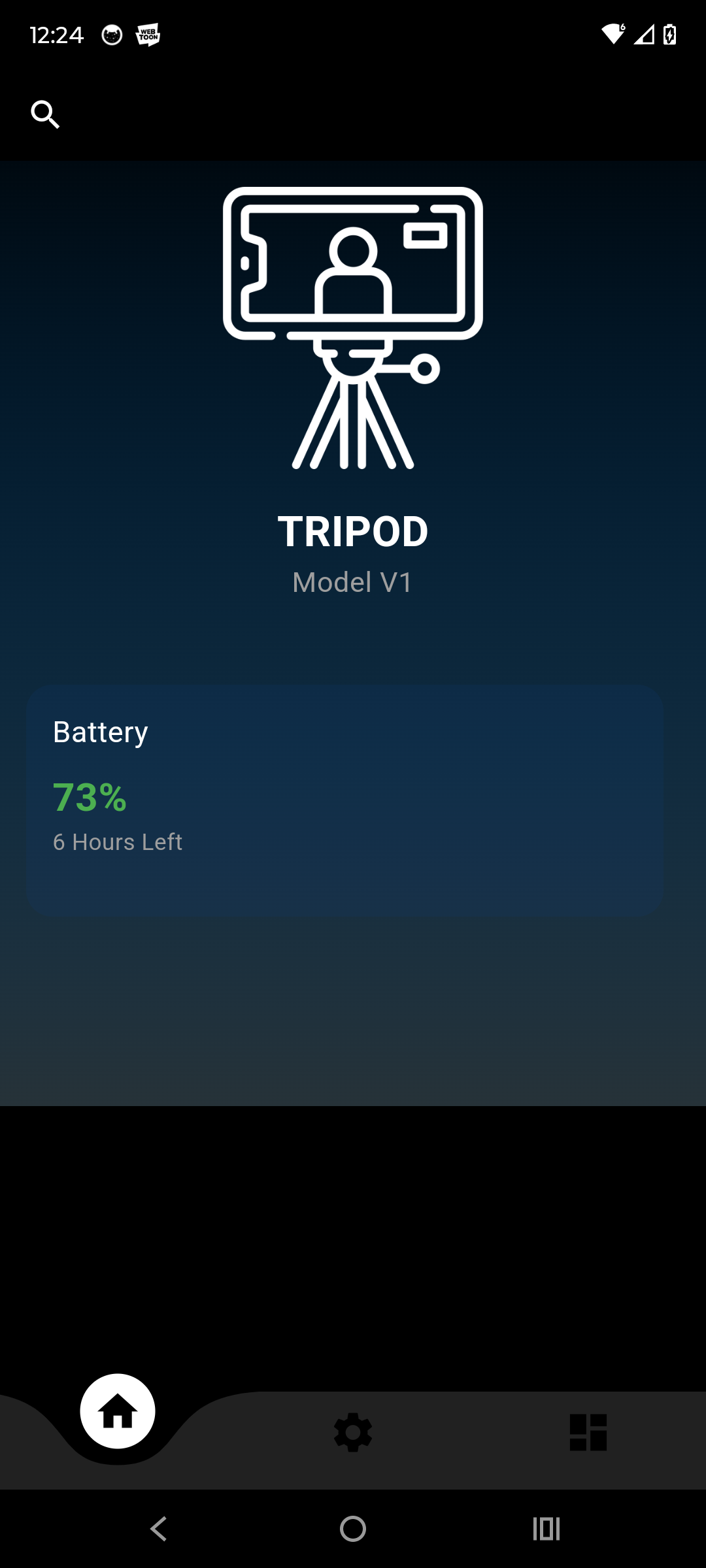Open recent apps navigation button
Image resolution: width=706 pixels, height=1568 pixels.
pos(546,1529)
